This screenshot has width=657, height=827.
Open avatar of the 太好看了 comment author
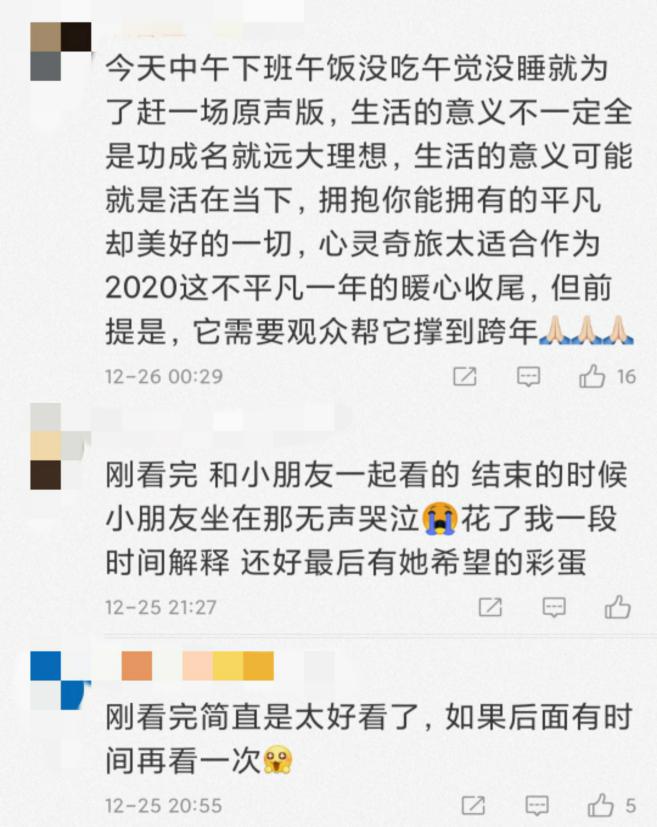(x=60, y=680)
